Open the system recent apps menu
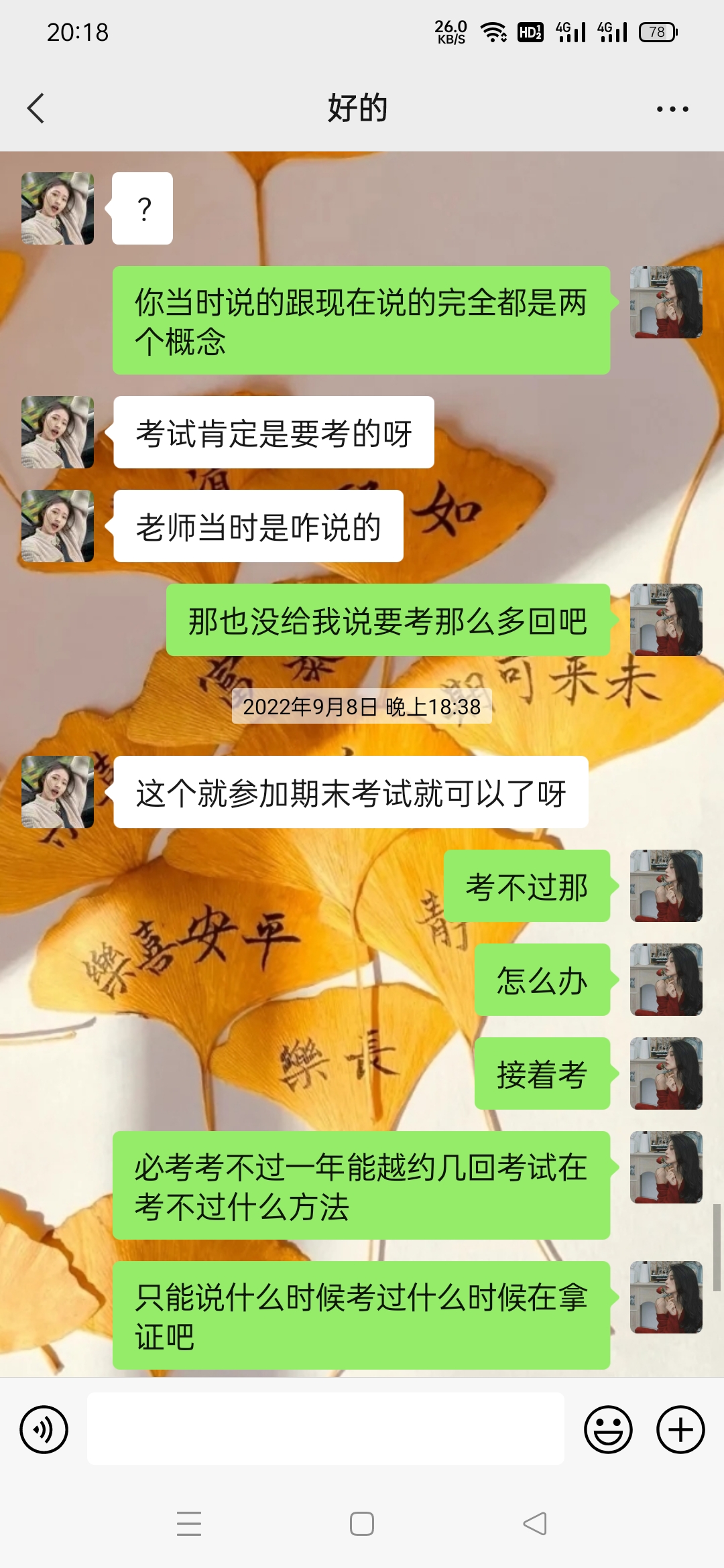This screenshot has width=724, height=1568. coord(189,1524)
